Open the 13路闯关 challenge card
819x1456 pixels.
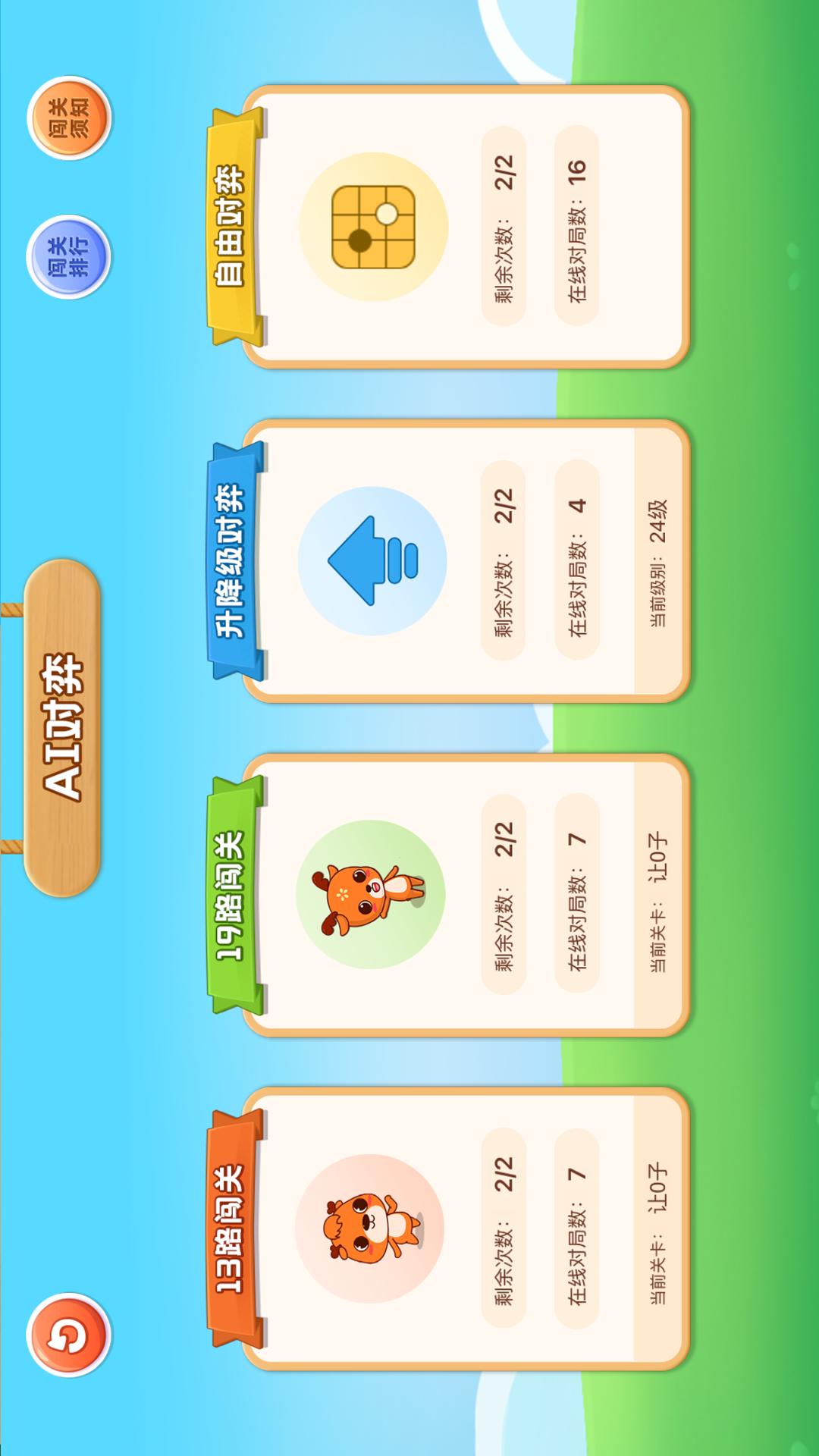pos(464,1228)
